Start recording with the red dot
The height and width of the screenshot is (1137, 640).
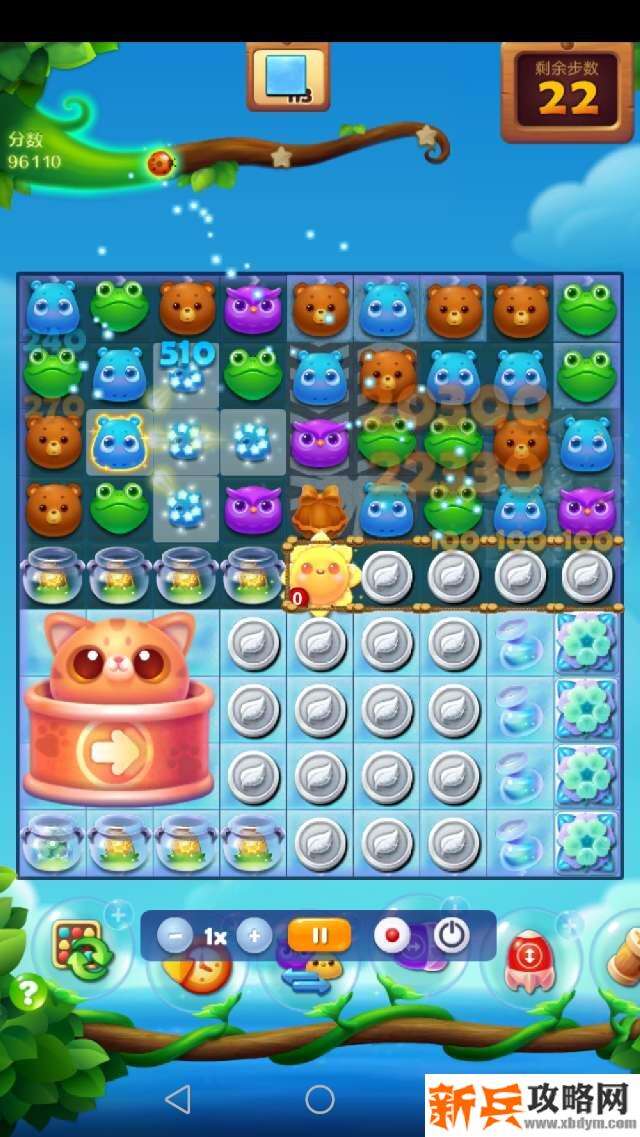pos(392,936)
